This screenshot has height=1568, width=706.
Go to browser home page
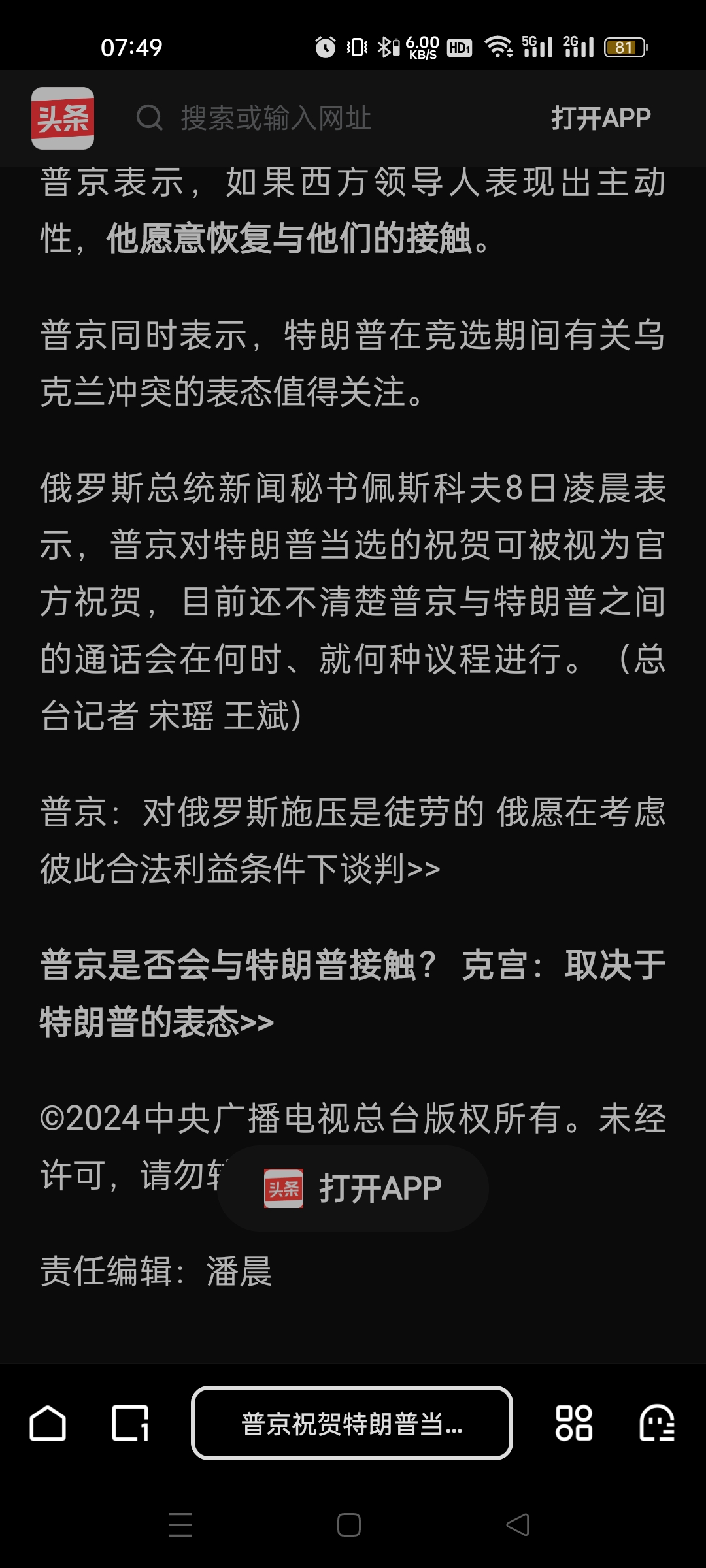(x=48, y=1423)
